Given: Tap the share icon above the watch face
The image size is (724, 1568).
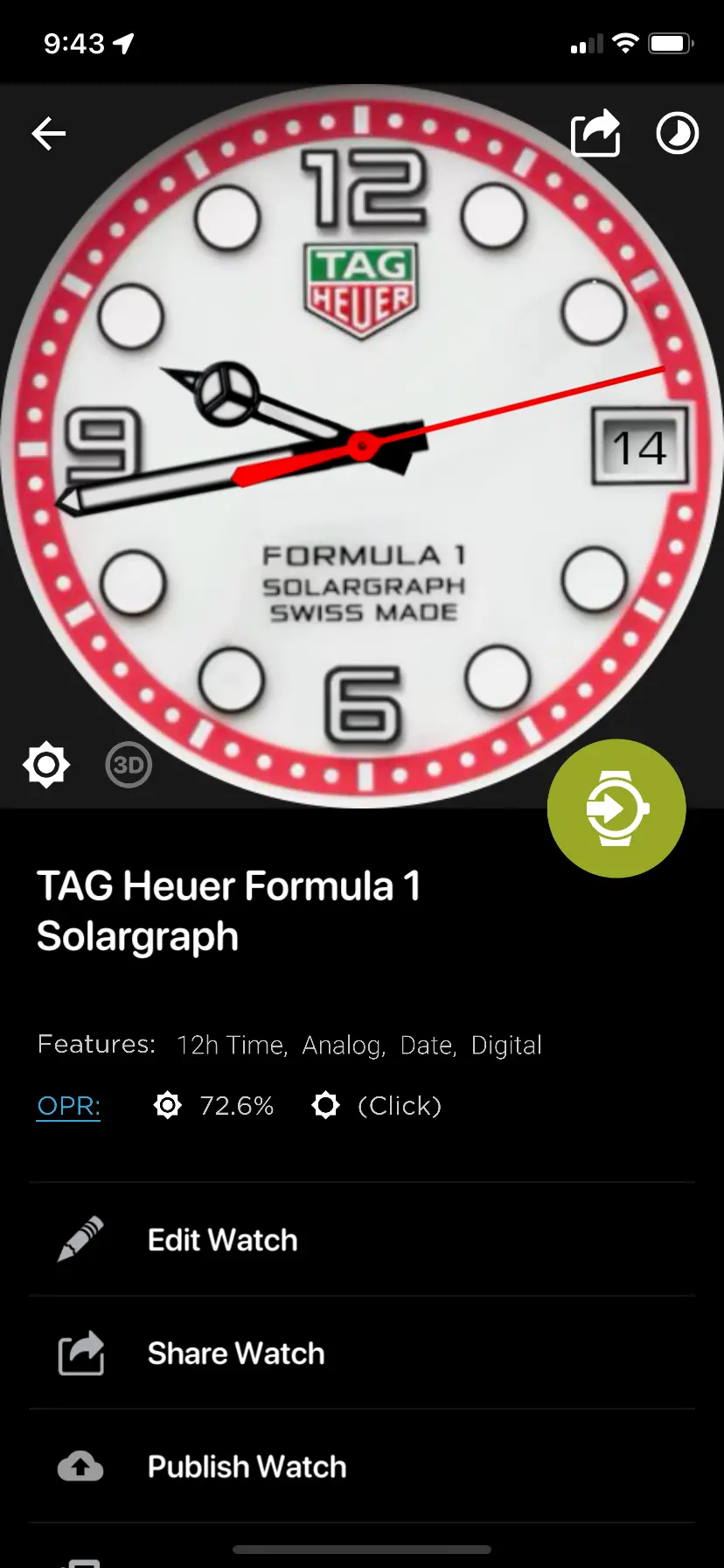Looking at the screenshot, I should click(595, 133).
